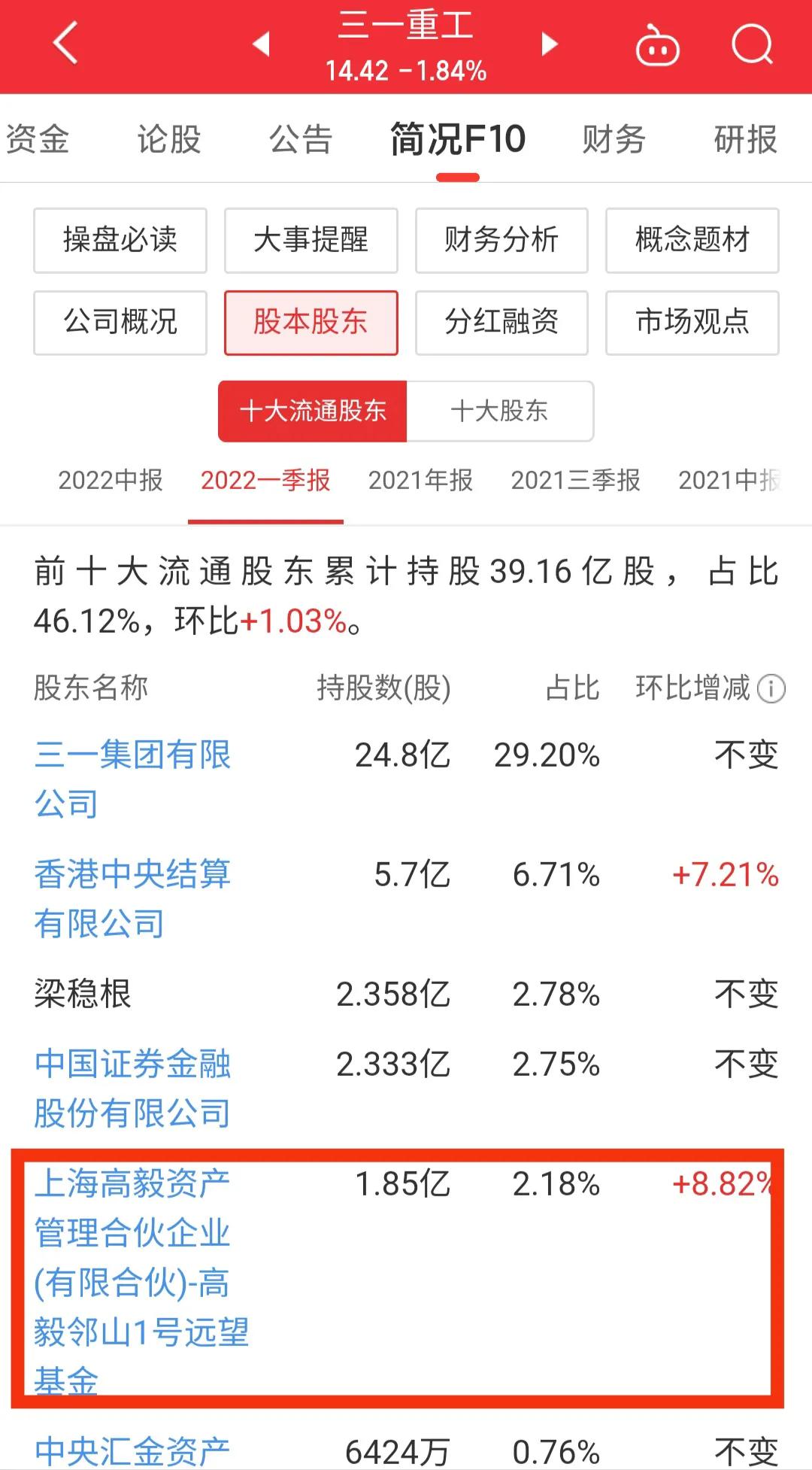Open the AI assistant robot icon
This screenshot has height=1470, width=812.
click(x=656, y=47)
